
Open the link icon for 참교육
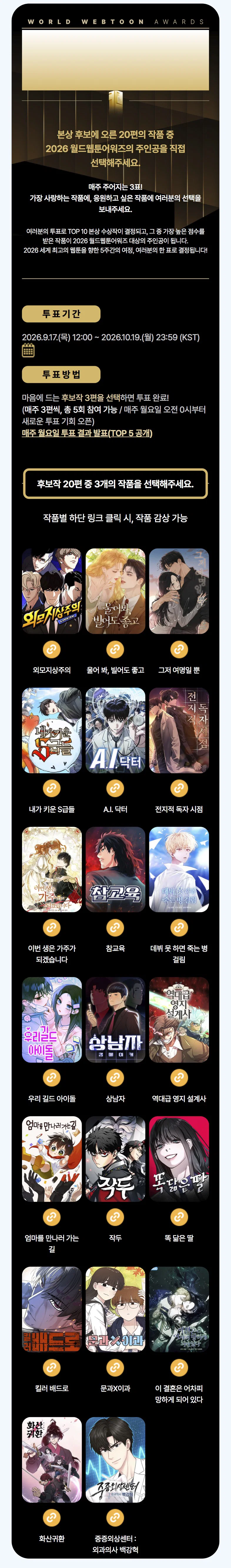pos(115,928)
